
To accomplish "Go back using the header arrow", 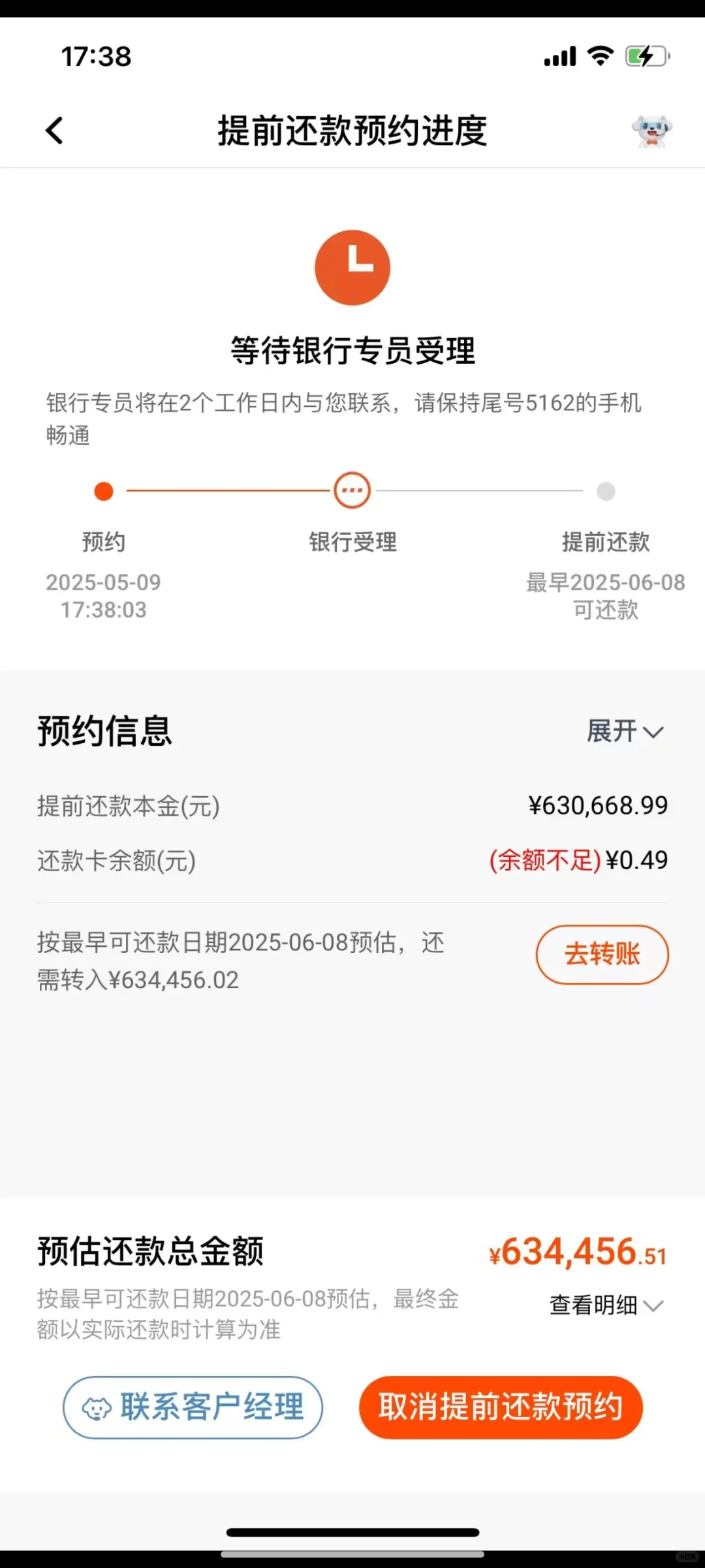I will point(55,131).
